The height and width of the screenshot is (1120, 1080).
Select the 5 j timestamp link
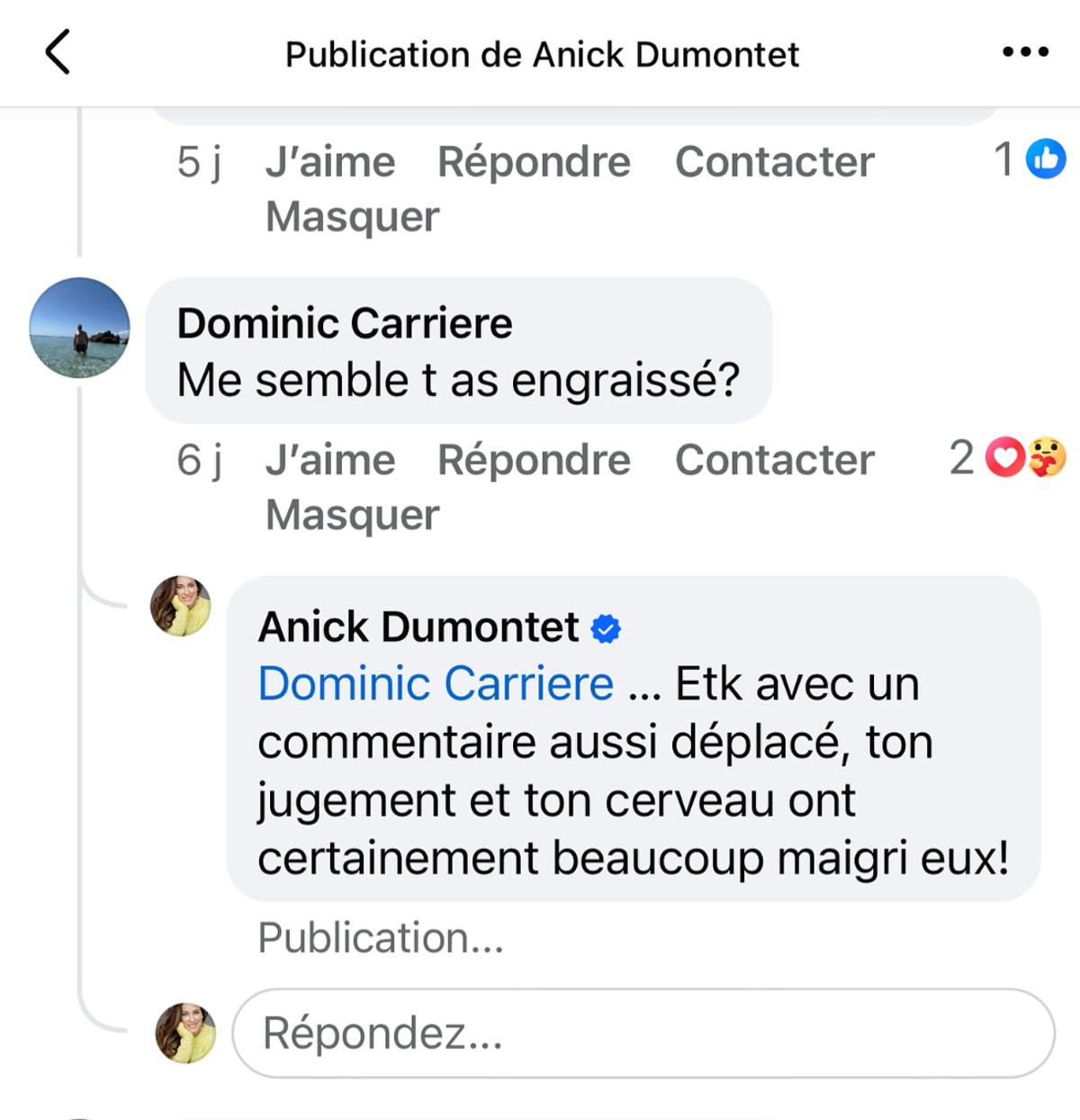point(198,162)
